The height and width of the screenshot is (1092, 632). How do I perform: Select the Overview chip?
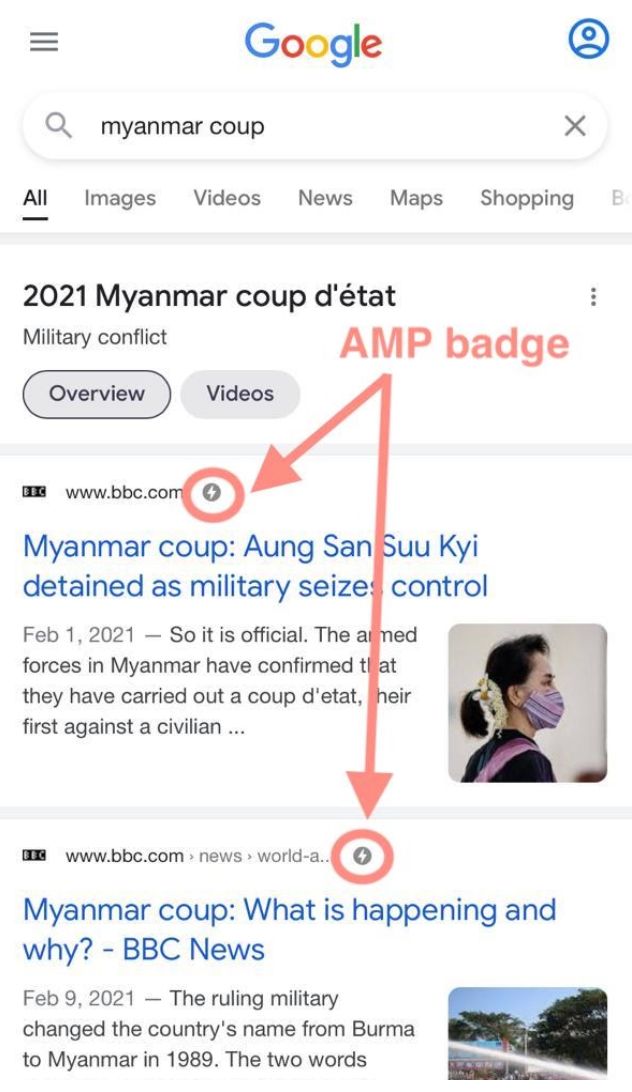pyautogui.click(x=97, y=393)
